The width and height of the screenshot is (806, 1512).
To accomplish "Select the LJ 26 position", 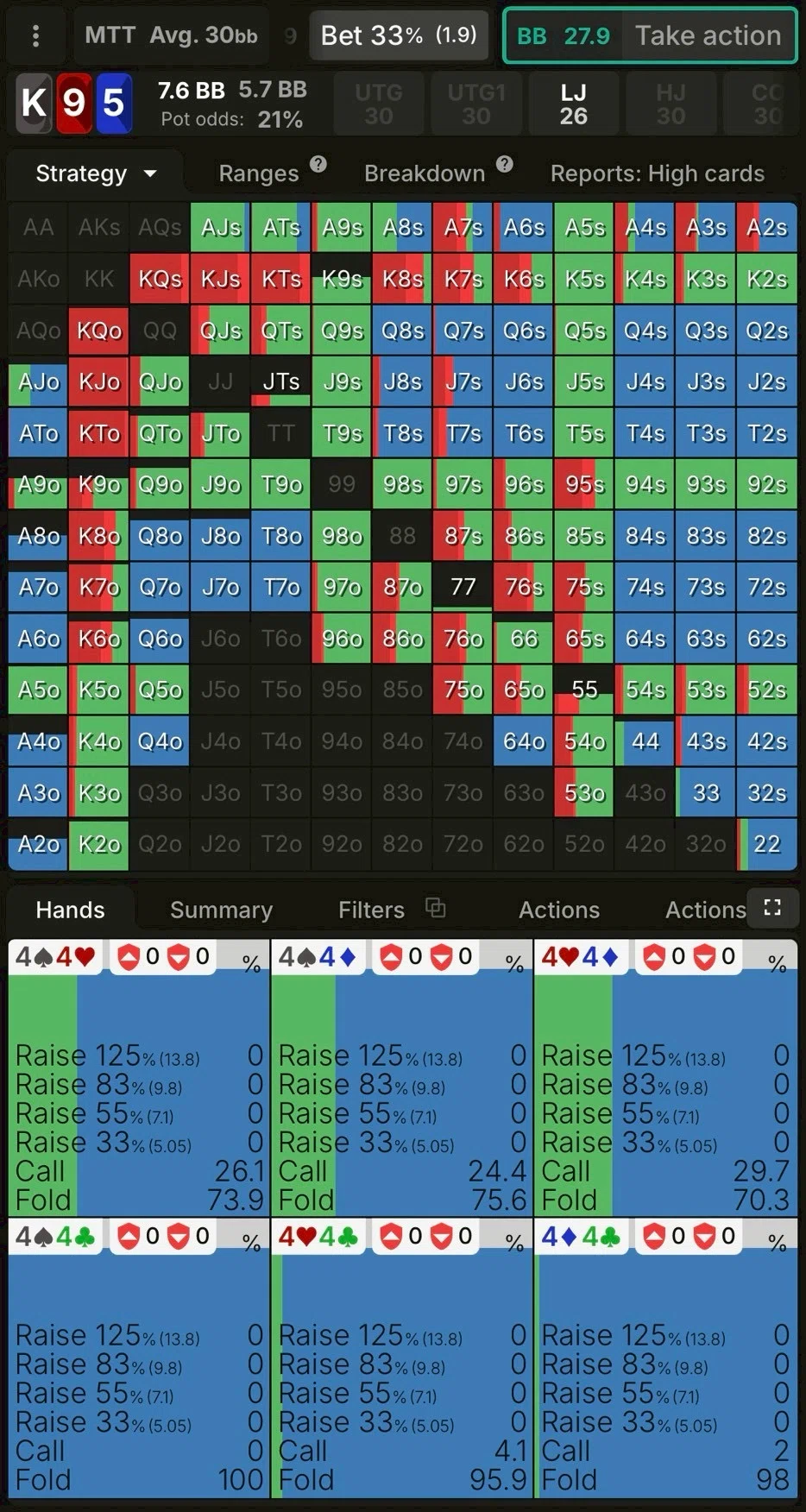I will pos(573,104).
